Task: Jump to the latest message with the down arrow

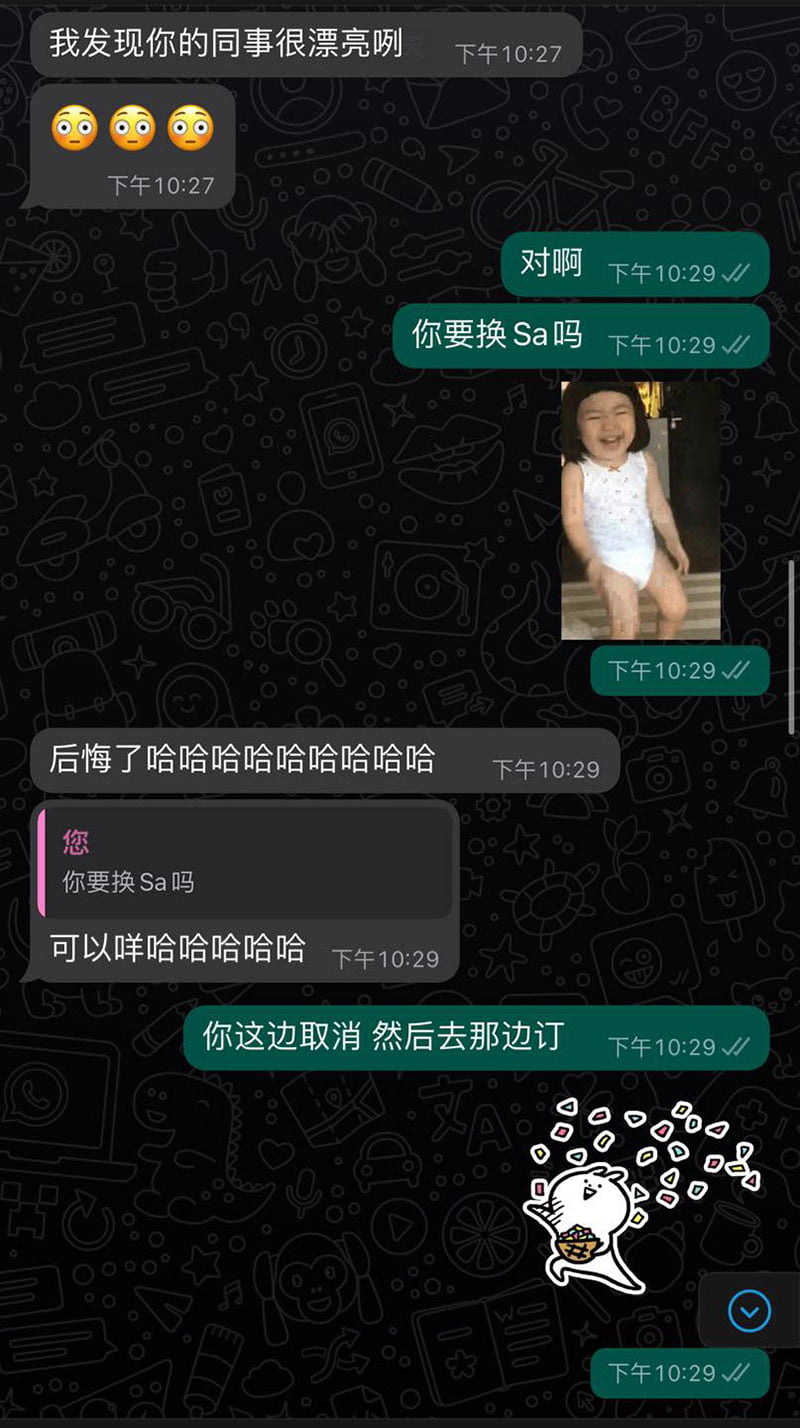Action: coord(749,1309)
